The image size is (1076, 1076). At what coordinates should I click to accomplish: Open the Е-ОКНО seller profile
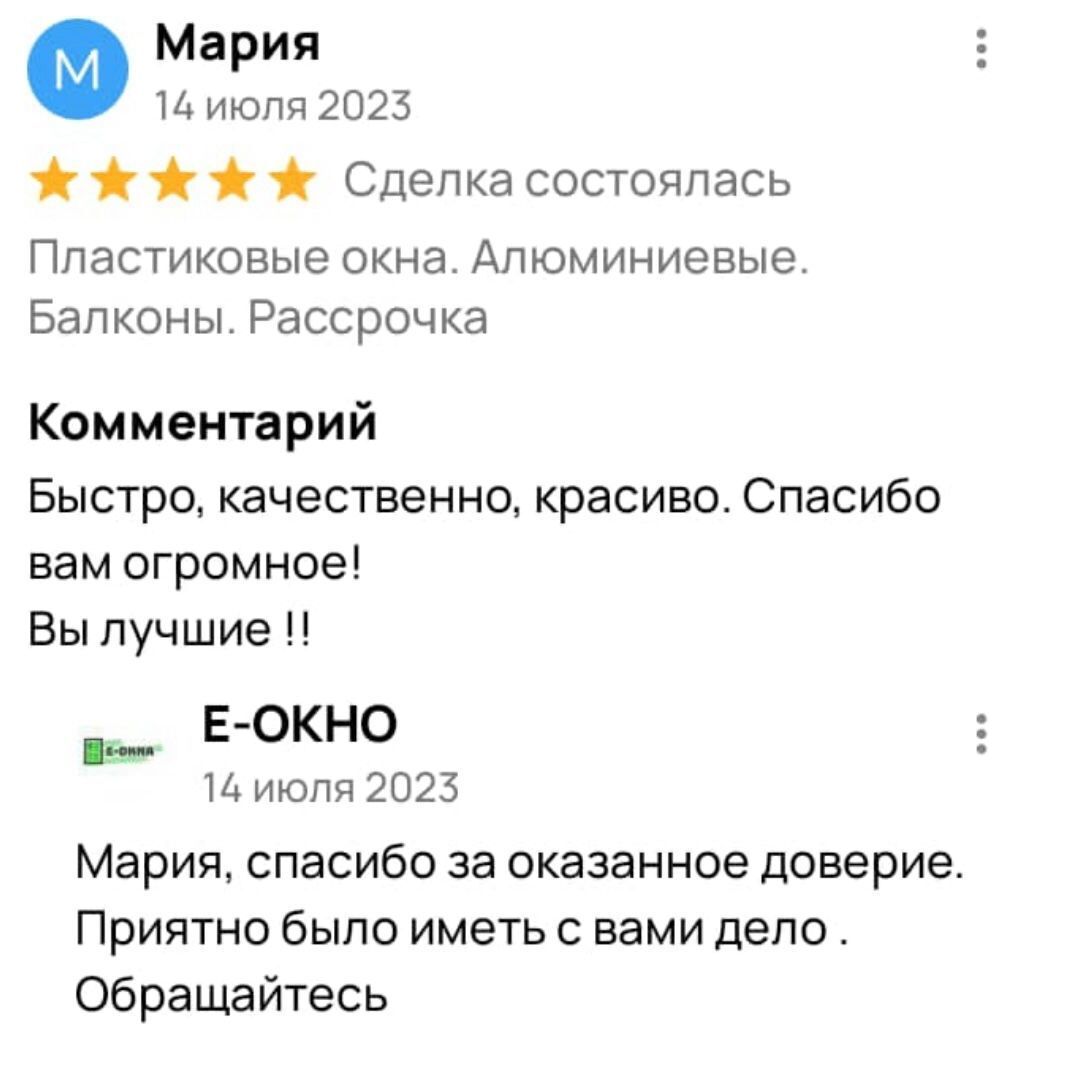tap(299, 723)
